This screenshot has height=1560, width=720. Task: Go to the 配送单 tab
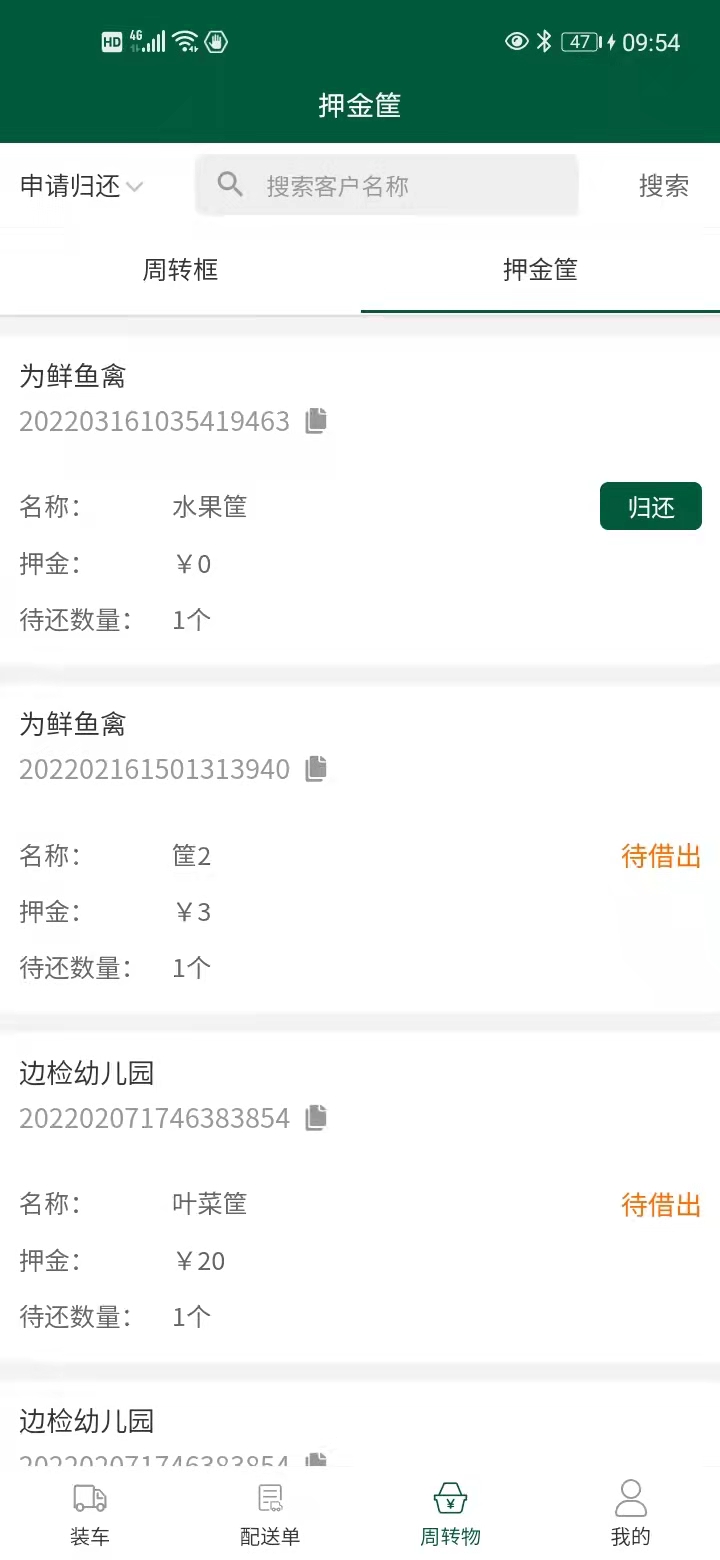270,1514
